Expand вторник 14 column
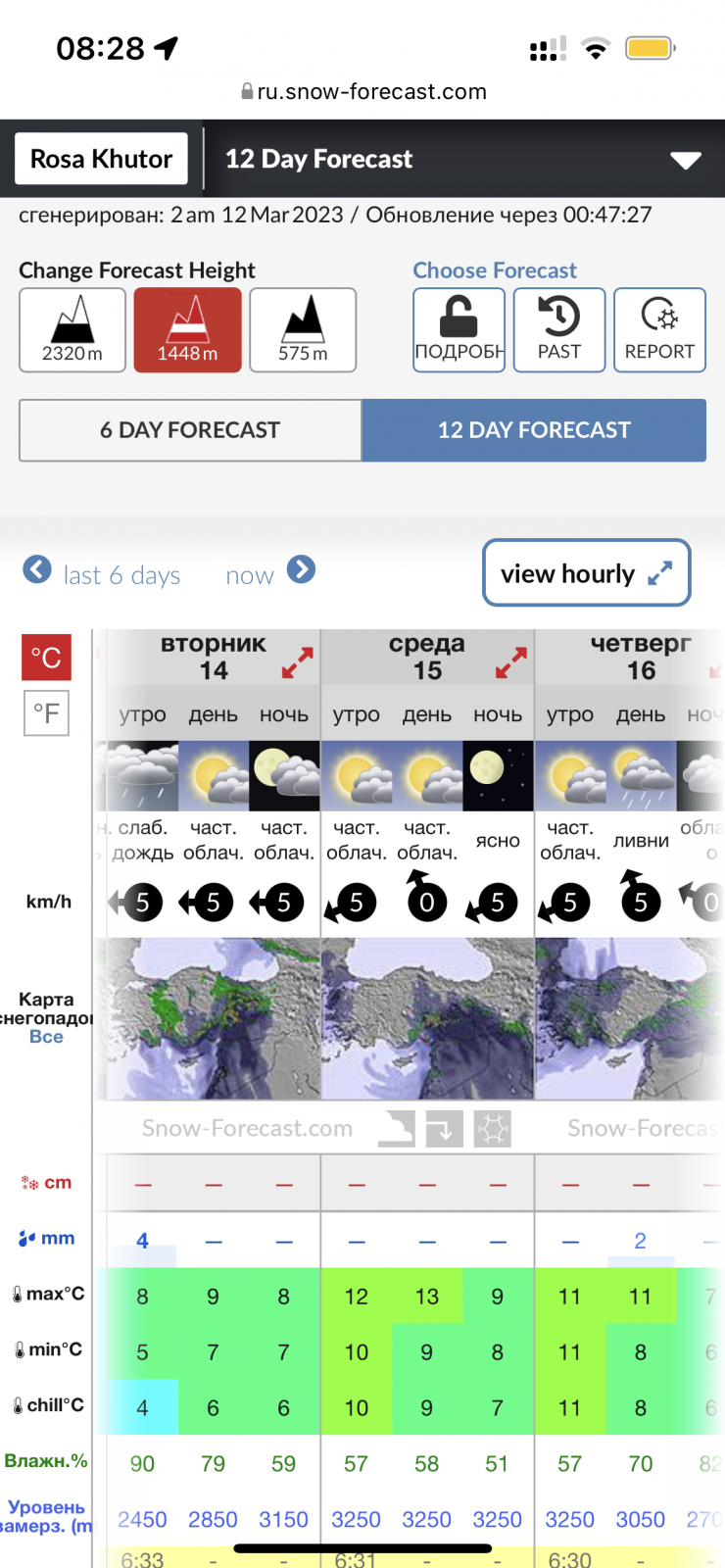 point(297,663)
